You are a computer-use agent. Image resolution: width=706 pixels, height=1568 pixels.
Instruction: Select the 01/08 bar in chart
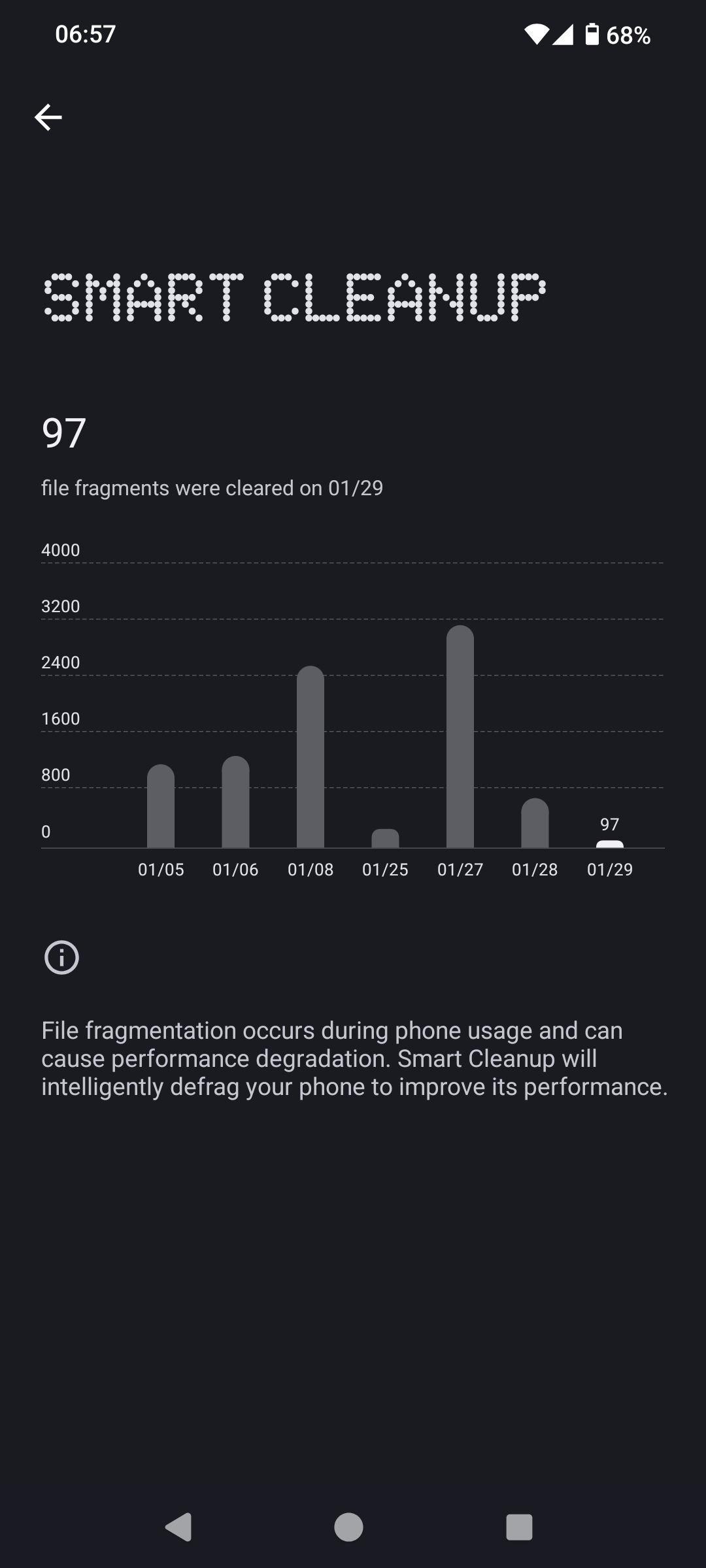(x=311, y=758)
